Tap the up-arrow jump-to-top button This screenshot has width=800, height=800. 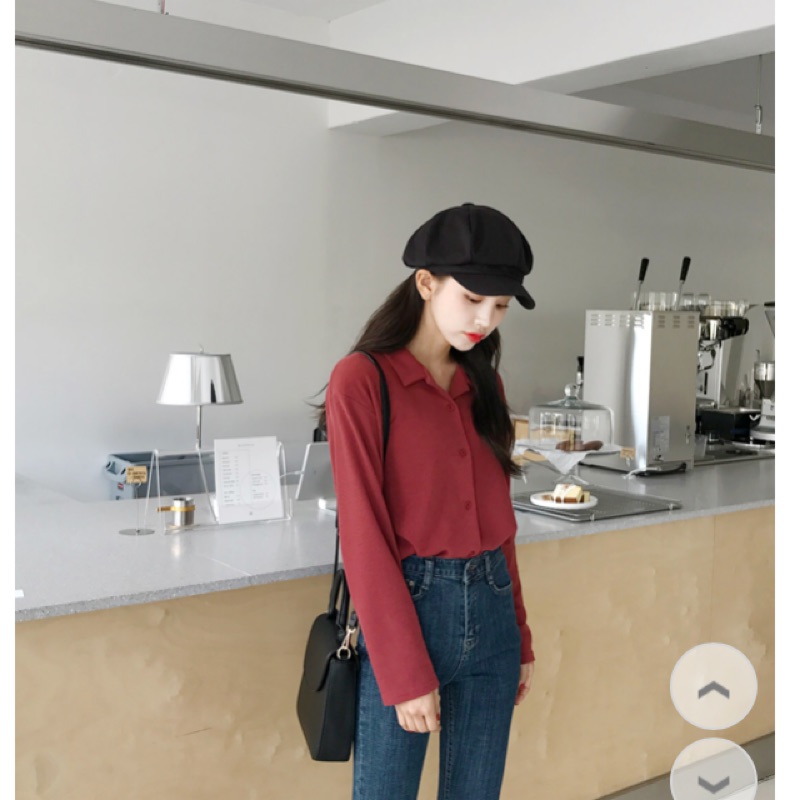tap(713, 687)
